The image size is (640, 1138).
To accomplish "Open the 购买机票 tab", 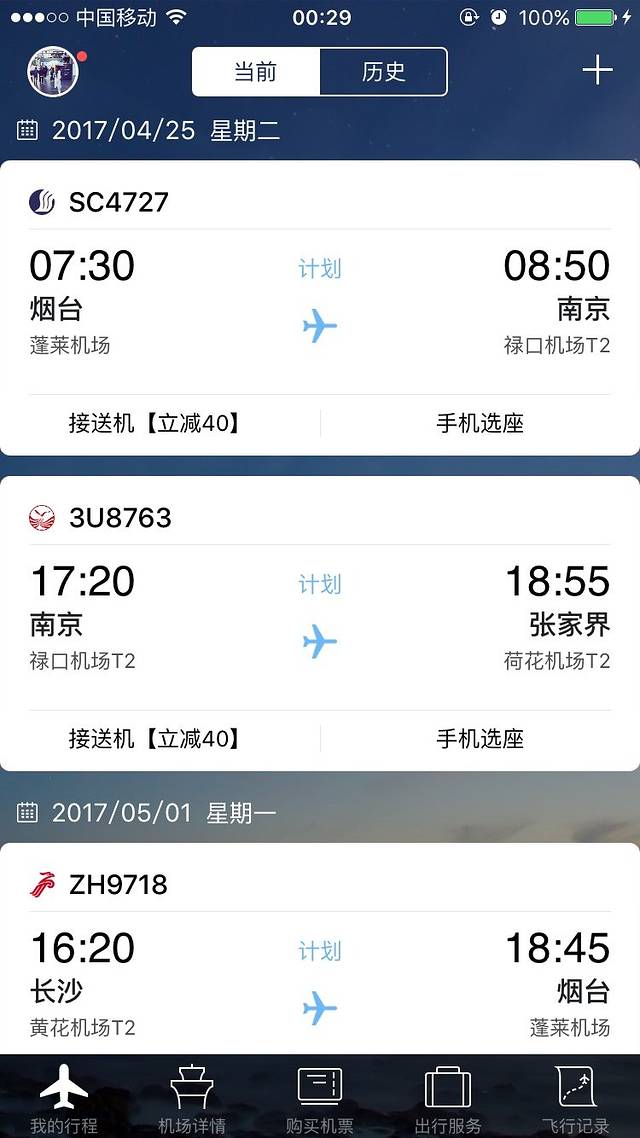I will (x=320, y=1099).
